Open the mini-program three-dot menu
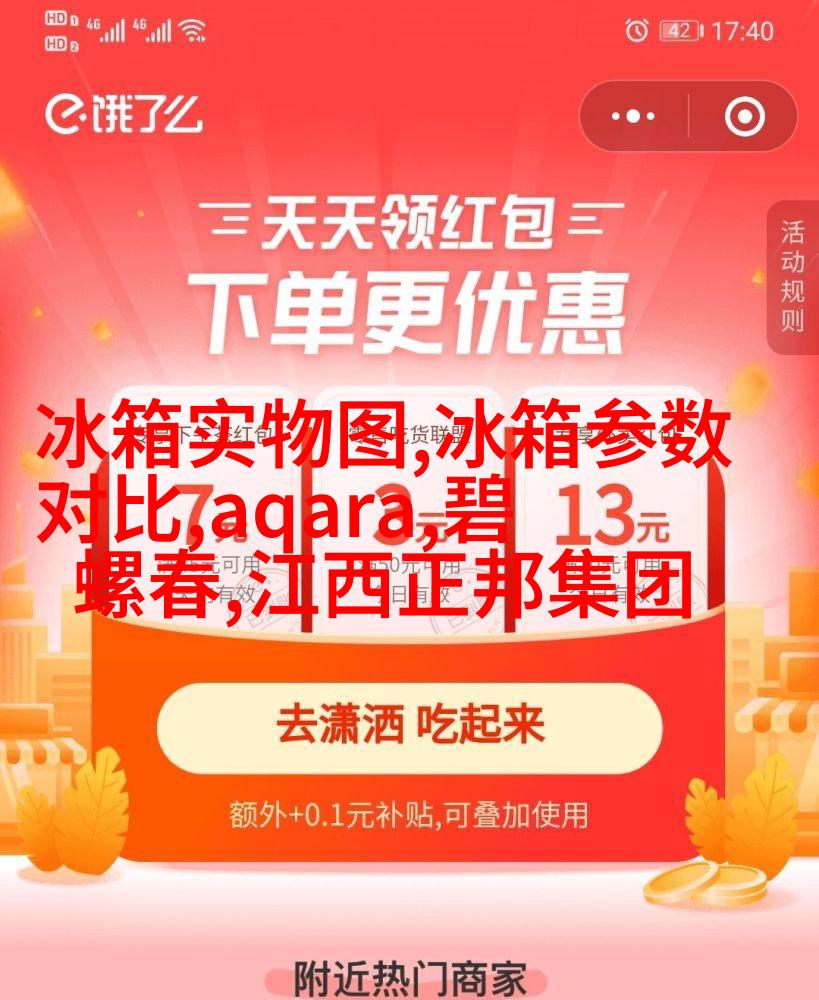Image resolution: width=819 pixels, height=1000 pixels. pos(633,117)
